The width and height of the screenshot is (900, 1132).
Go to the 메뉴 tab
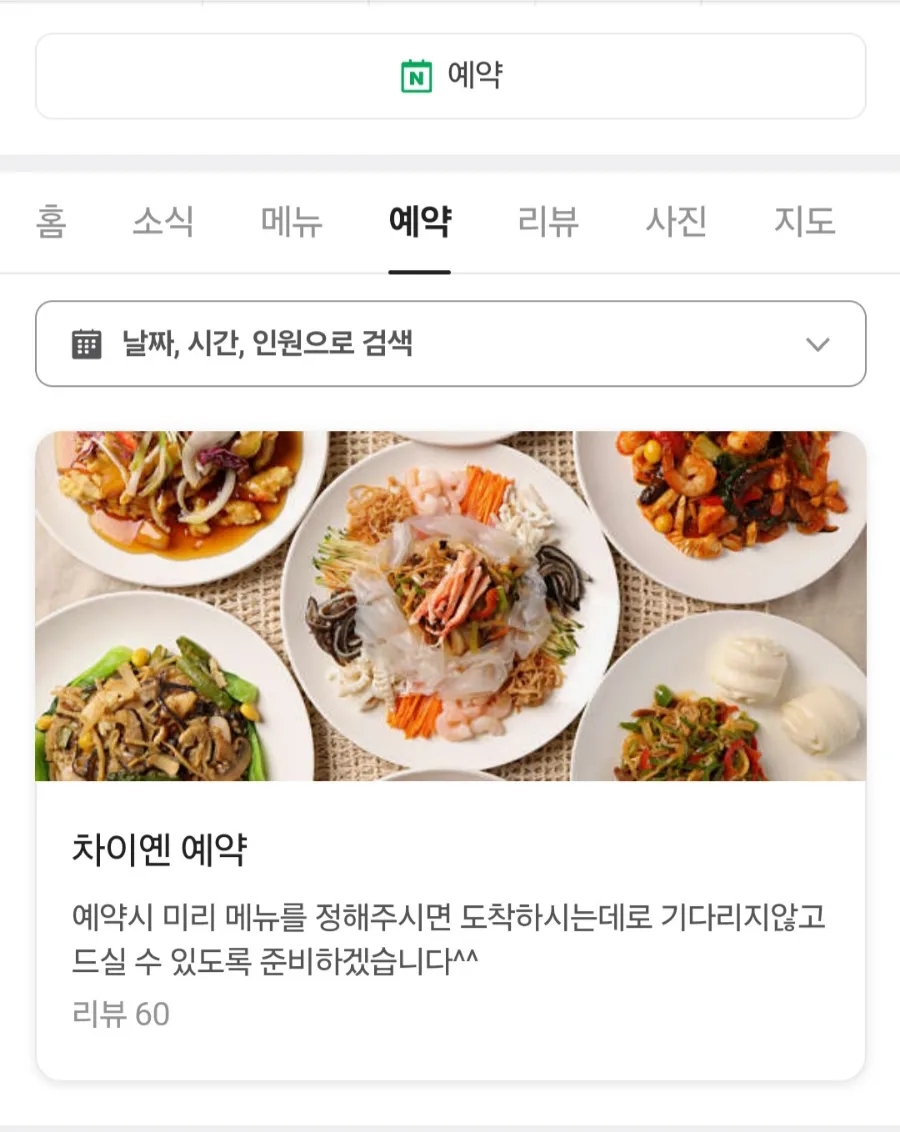coord(291,221)
